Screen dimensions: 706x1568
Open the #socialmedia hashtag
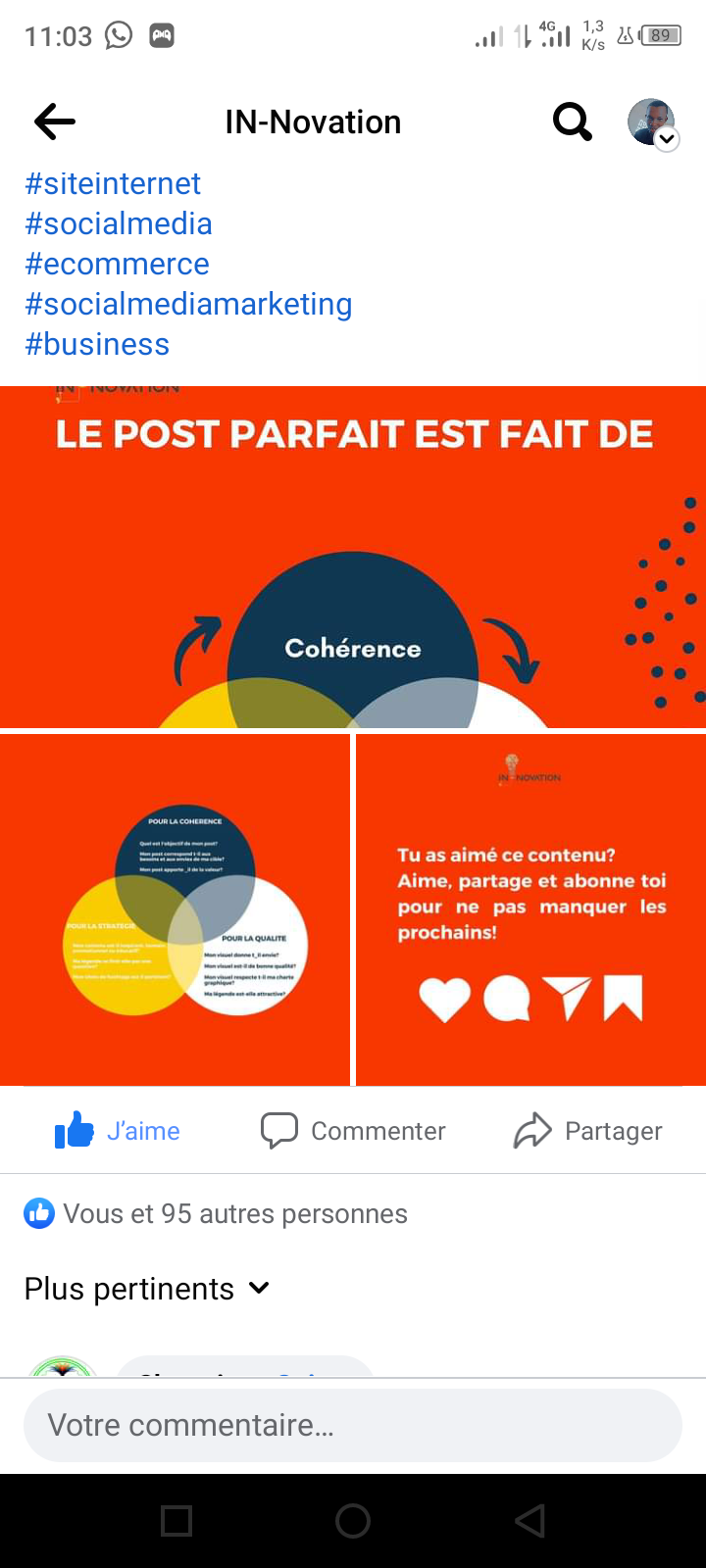pyautogui.click(x=119, y=223)
